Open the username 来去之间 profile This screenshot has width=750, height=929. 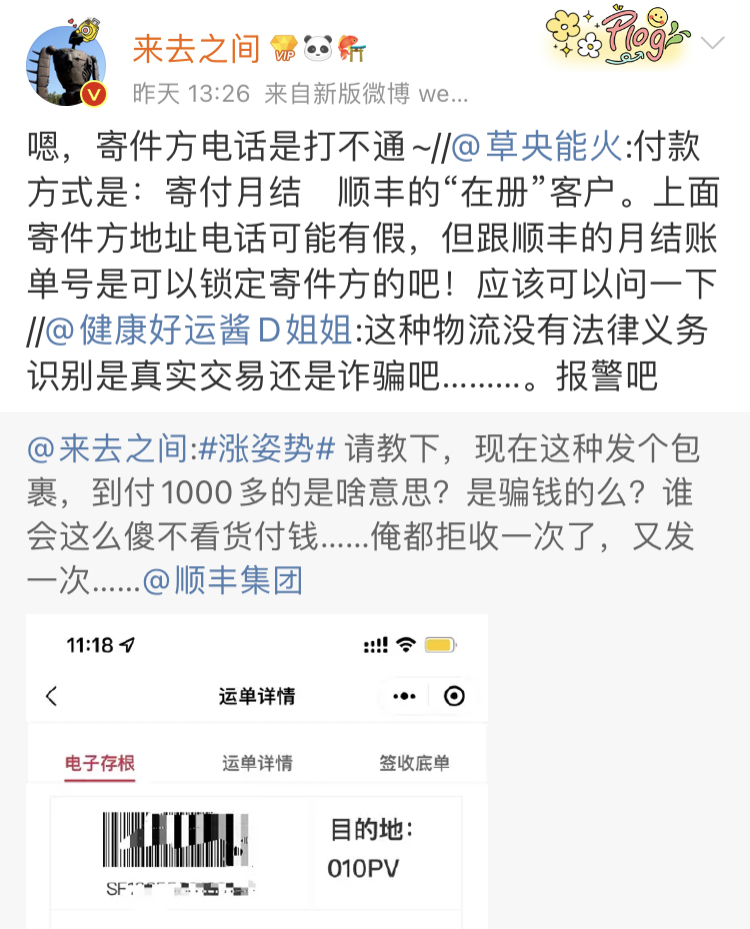point(196,47)
